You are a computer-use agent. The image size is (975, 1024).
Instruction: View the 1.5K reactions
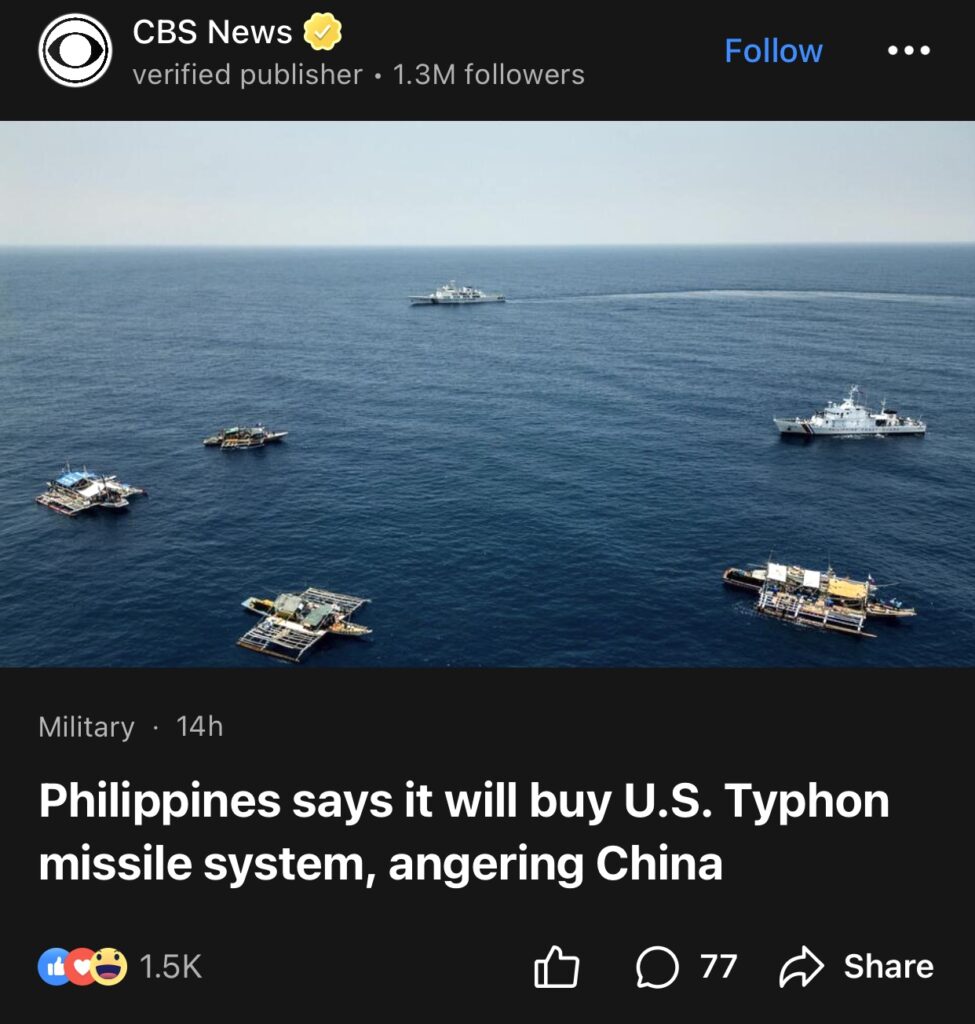pyautogui.click(x=120, y=967)
